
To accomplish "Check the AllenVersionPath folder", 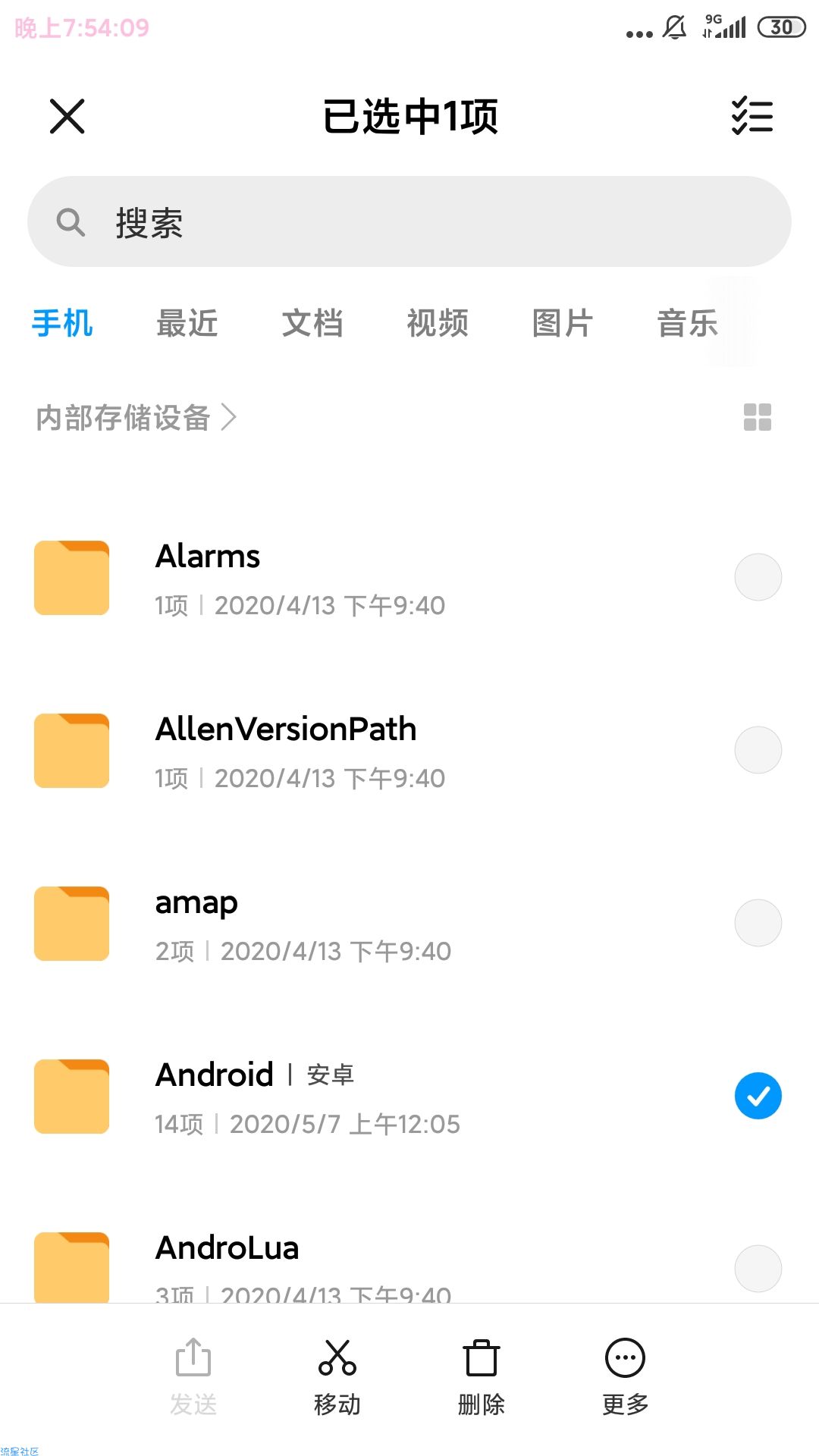I will pos(758,750).
